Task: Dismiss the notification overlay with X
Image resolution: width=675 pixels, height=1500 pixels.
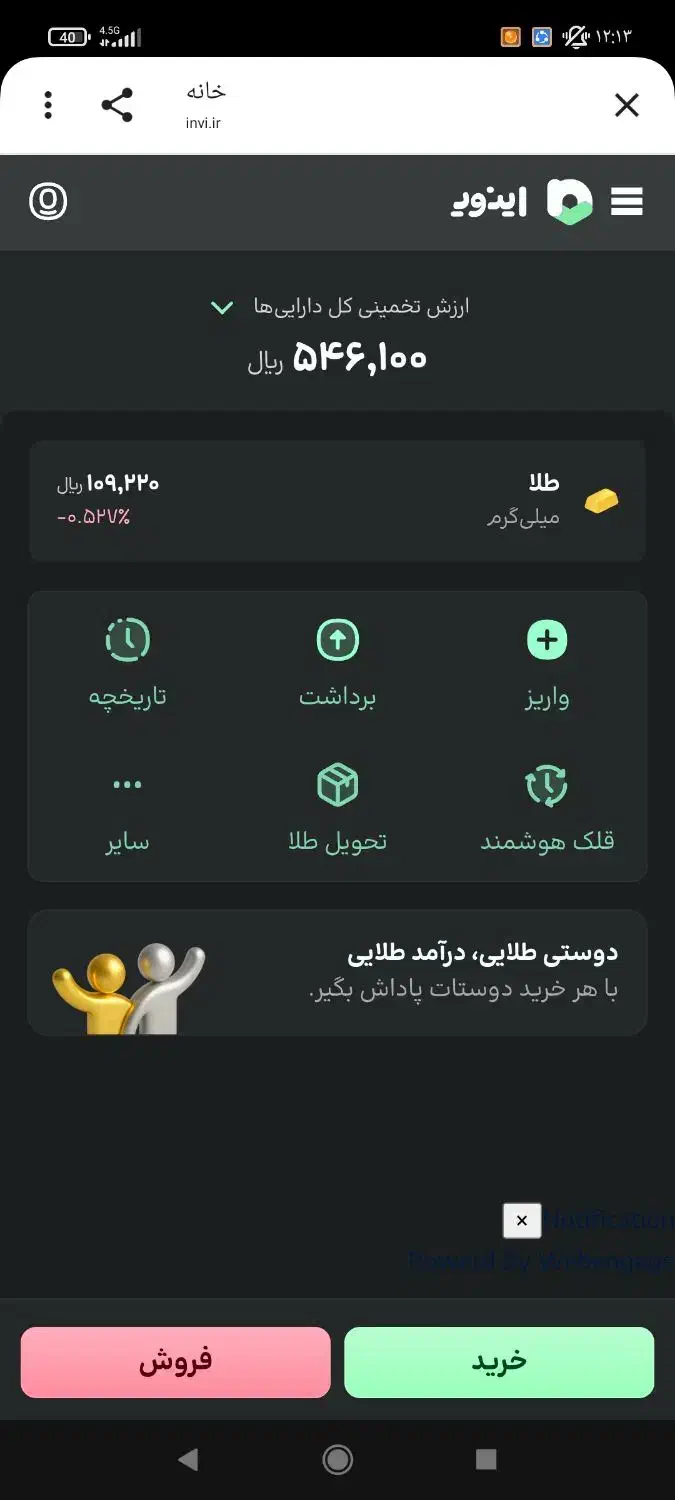Action: coord(521,1220)
